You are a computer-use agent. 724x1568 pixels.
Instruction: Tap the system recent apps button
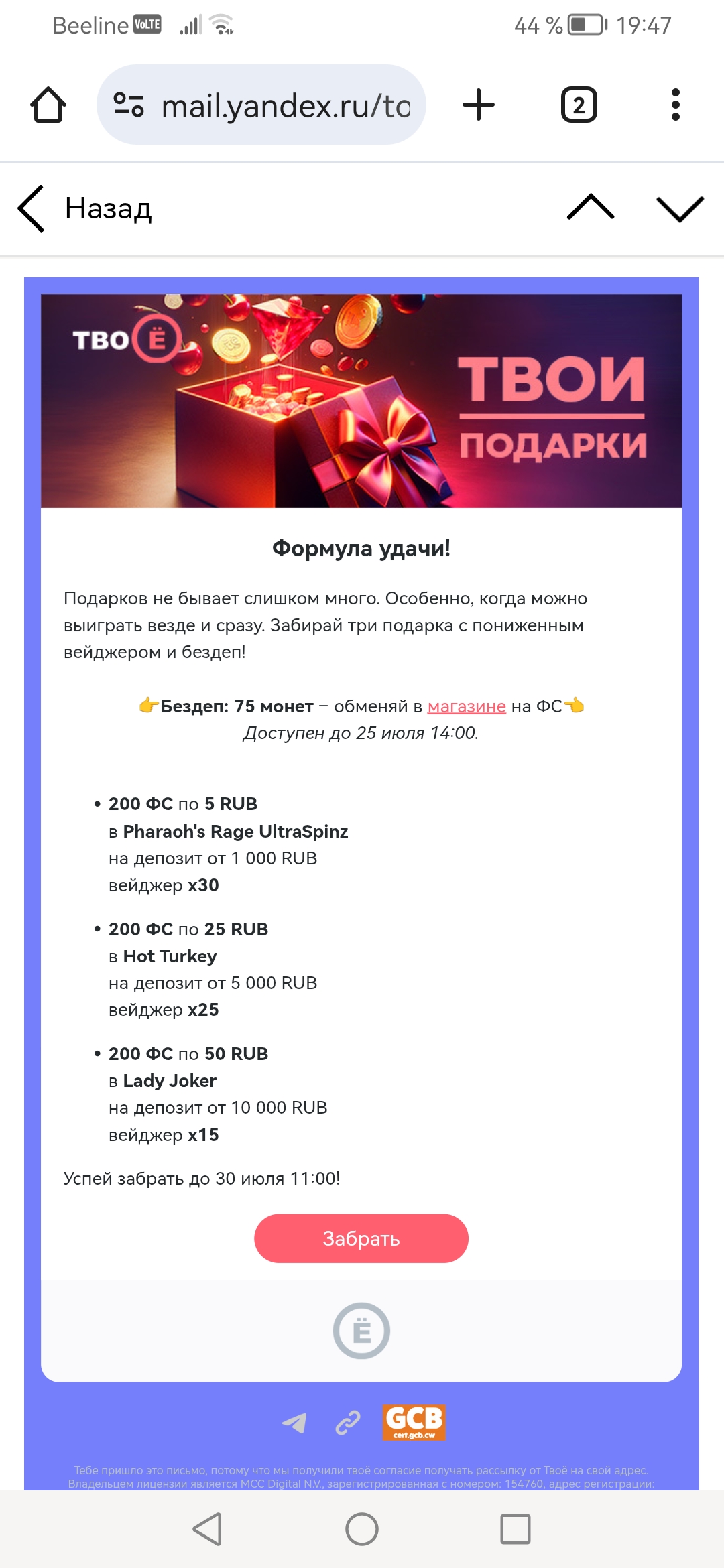coord(516,1529)
